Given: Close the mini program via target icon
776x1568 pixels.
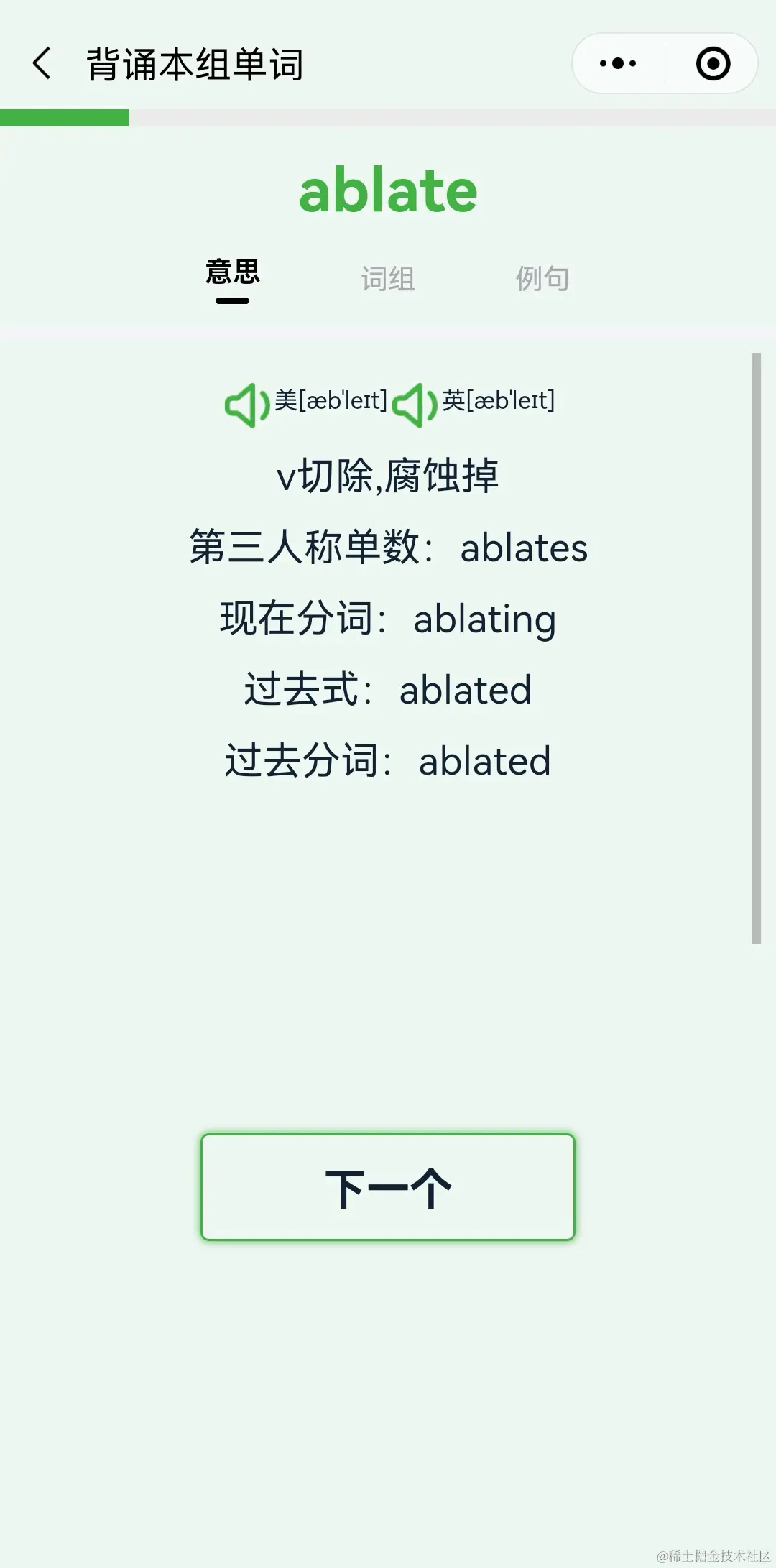Looking at the screenshot, I should pyautogui.click(x=713, y=63).
